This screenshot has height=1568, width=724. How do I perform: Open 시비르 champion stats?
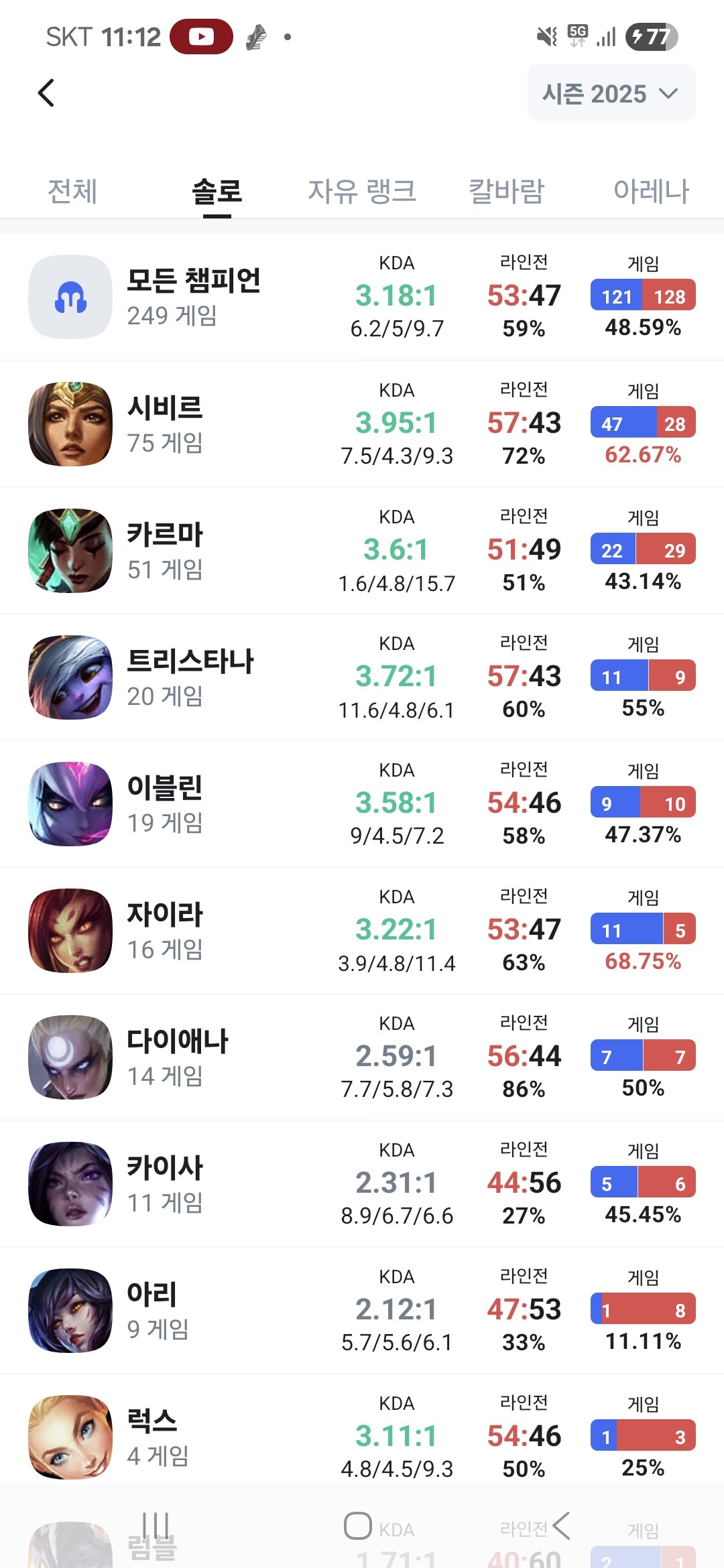[362, 423]
